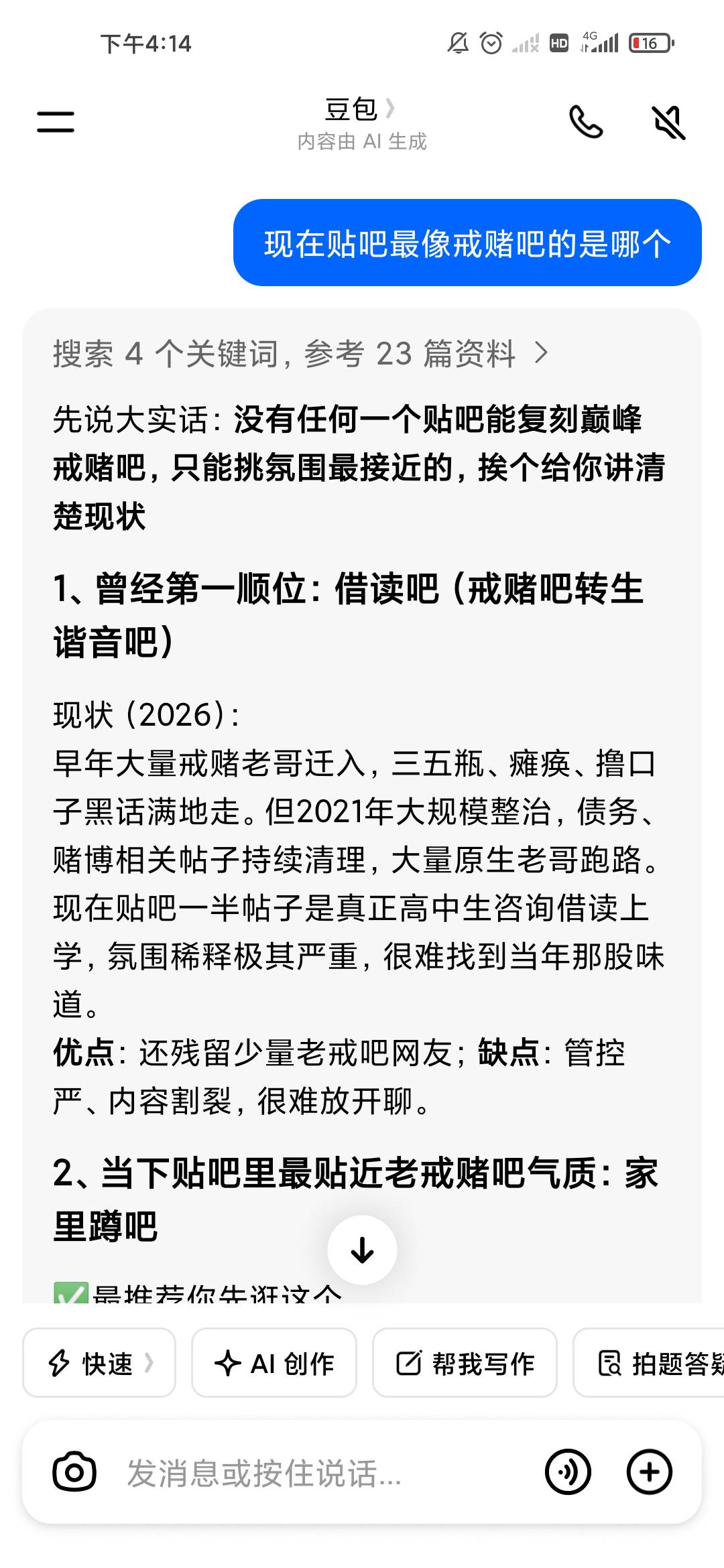Jump to bottom with the down arrow

[x=362, y=1250]
